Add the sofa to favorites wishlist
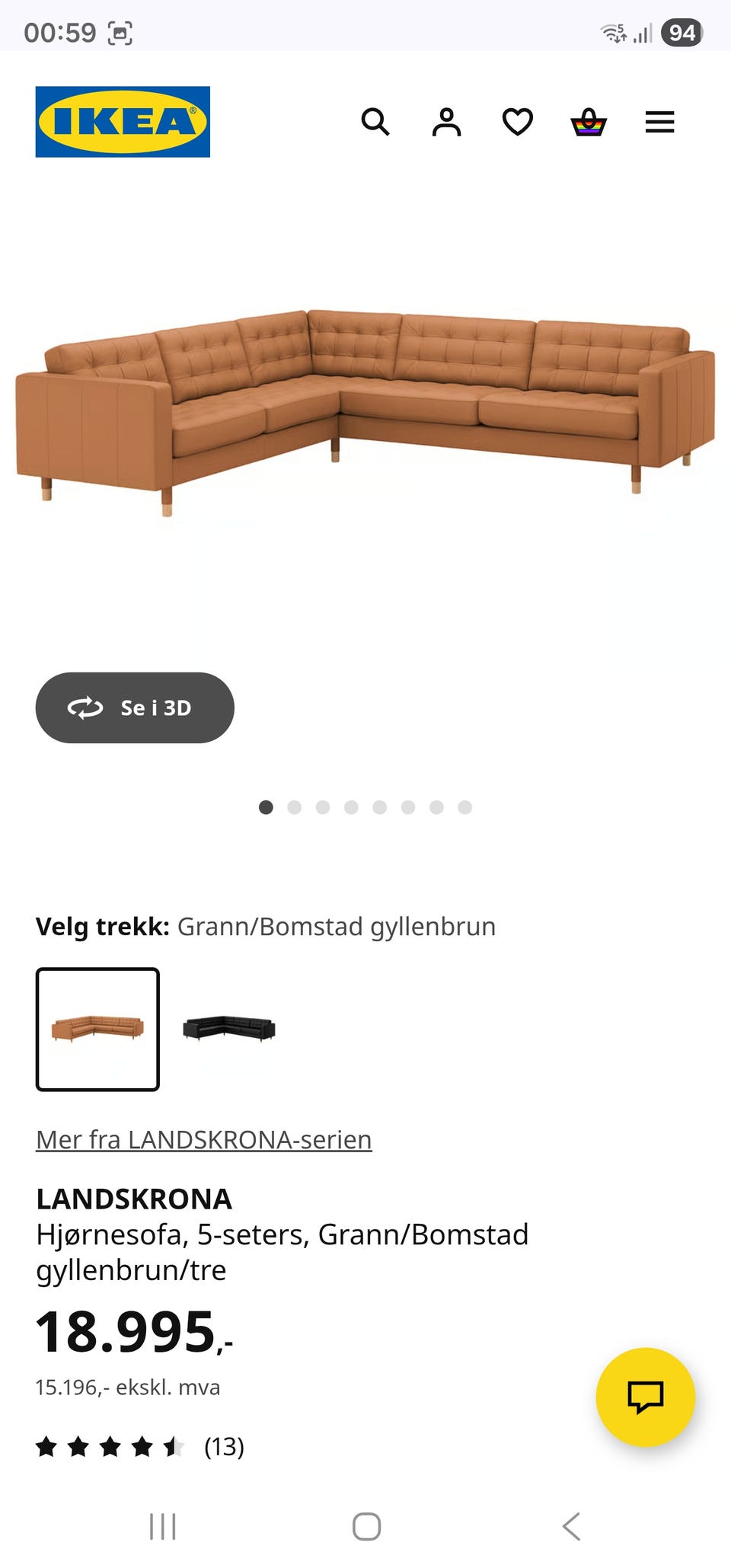731x1568 pixels. [517, 122]
